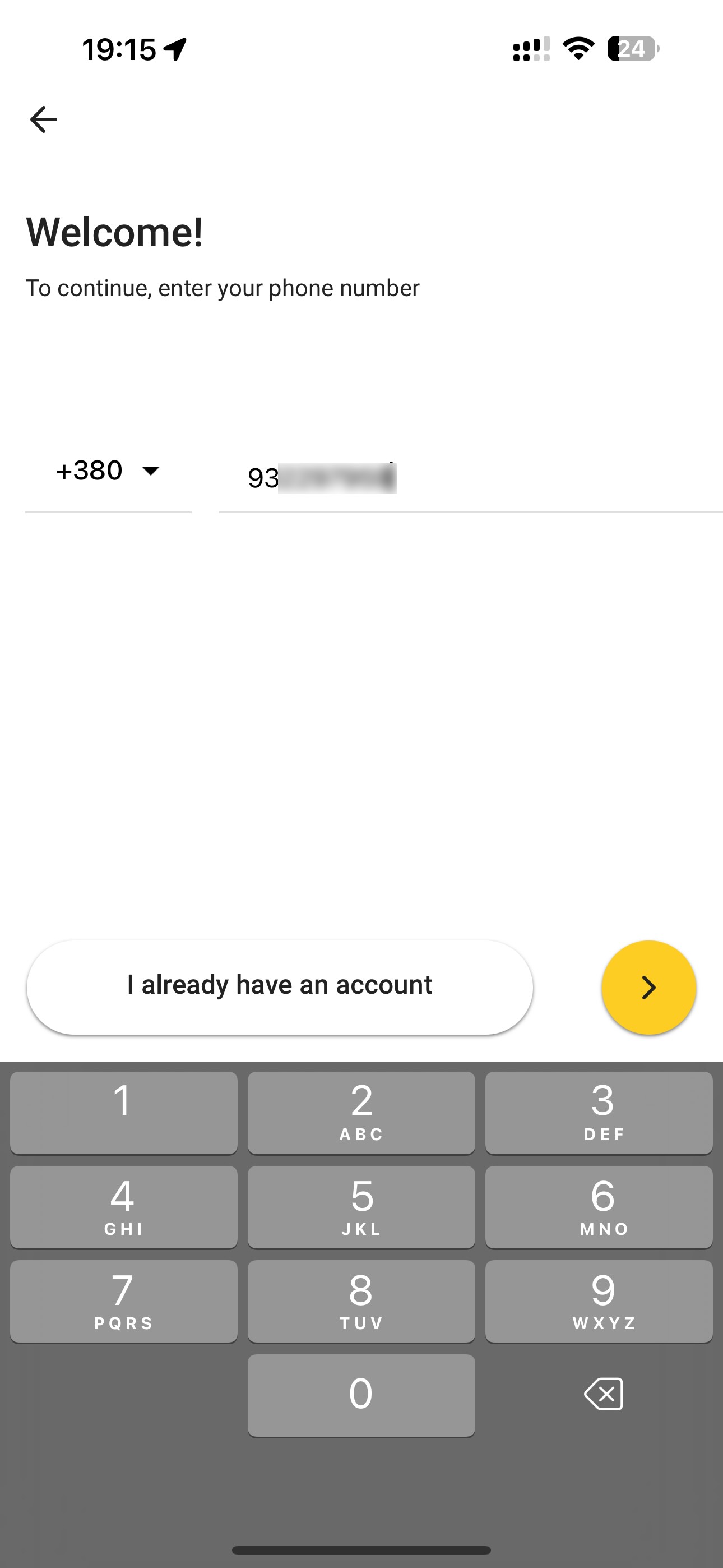Go back using the arrow icon
This screenshot has height=1568, width=723.
43,119
